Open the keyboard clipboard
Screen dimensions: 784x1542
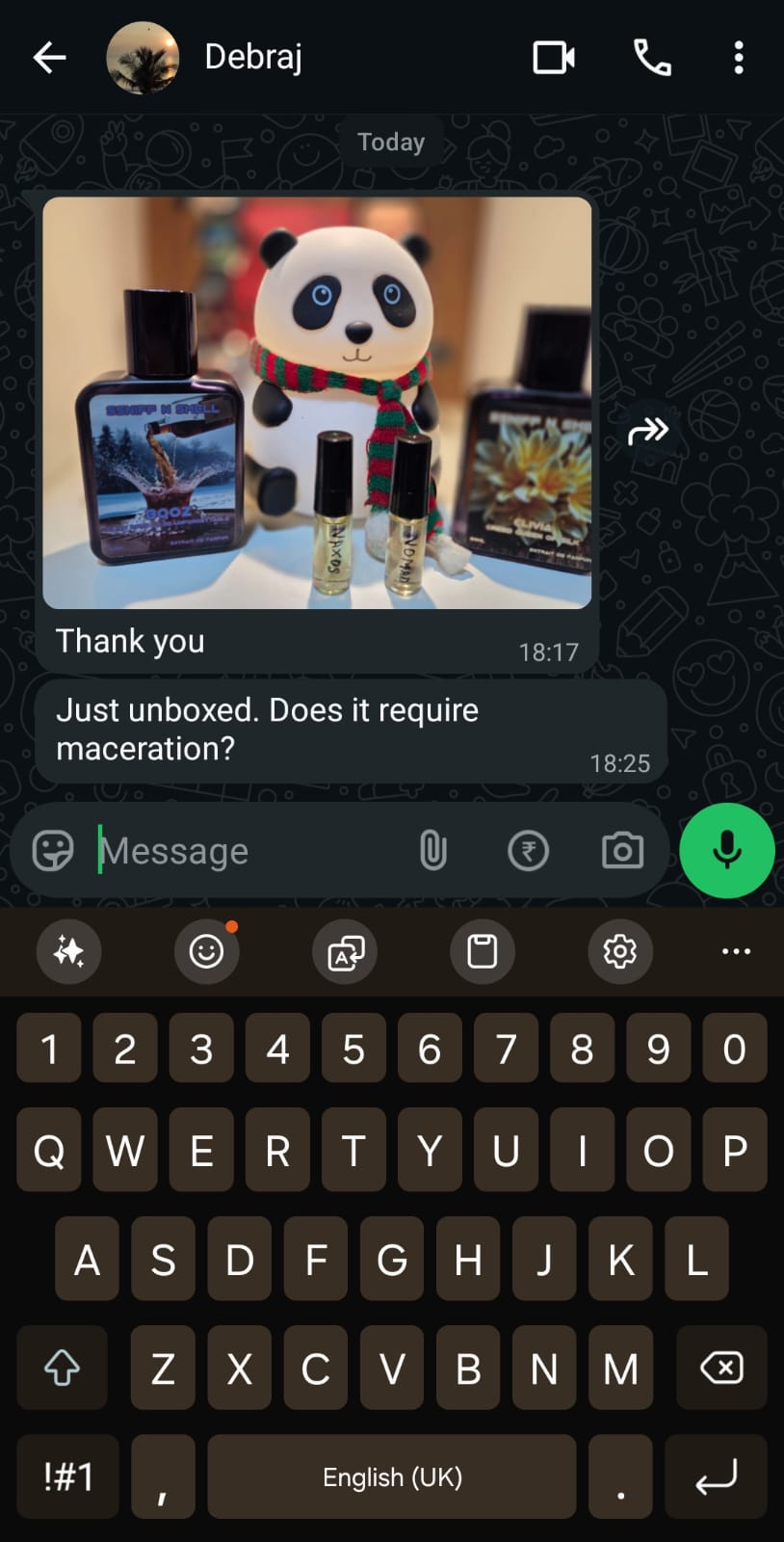(482, 952)
